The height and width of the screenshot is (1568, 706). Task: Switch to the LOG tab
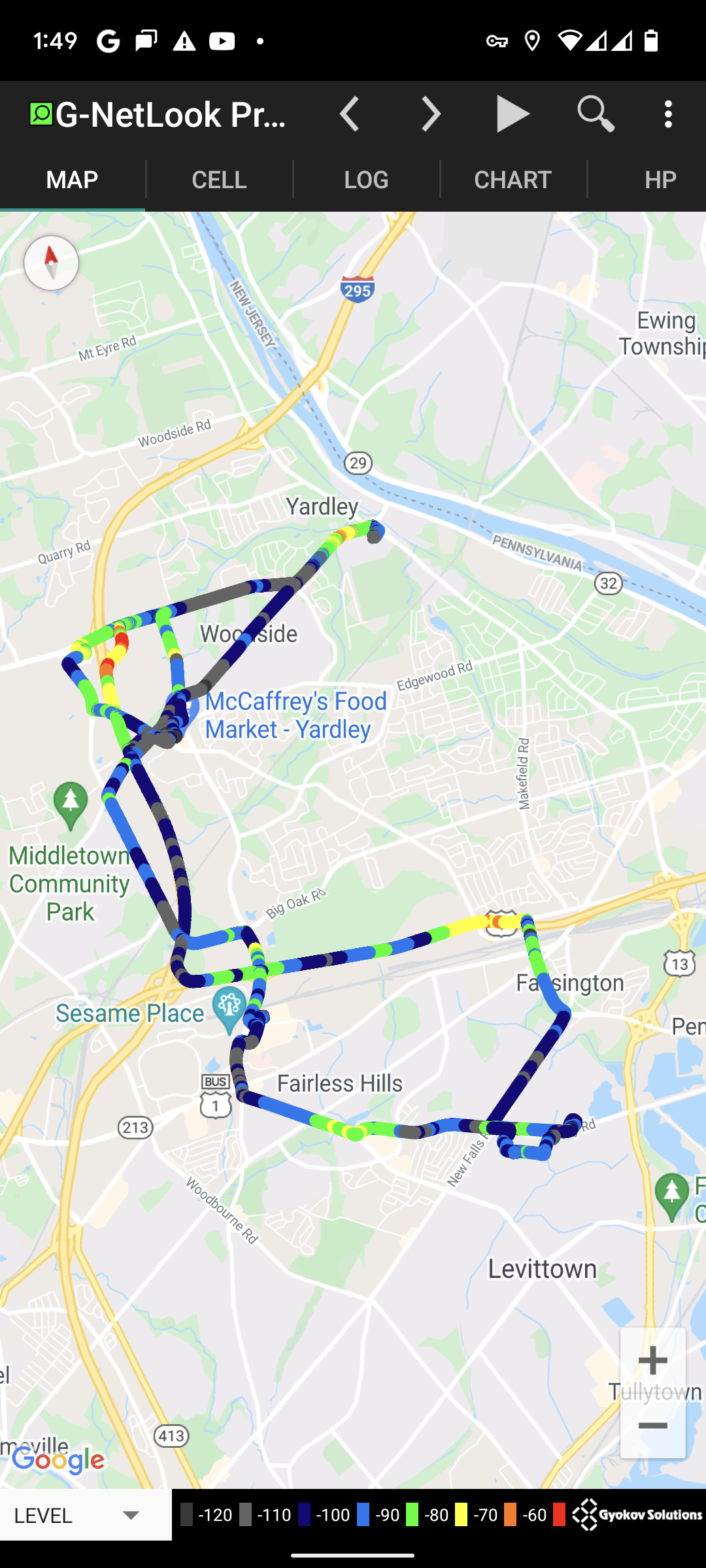click(366, 180)
